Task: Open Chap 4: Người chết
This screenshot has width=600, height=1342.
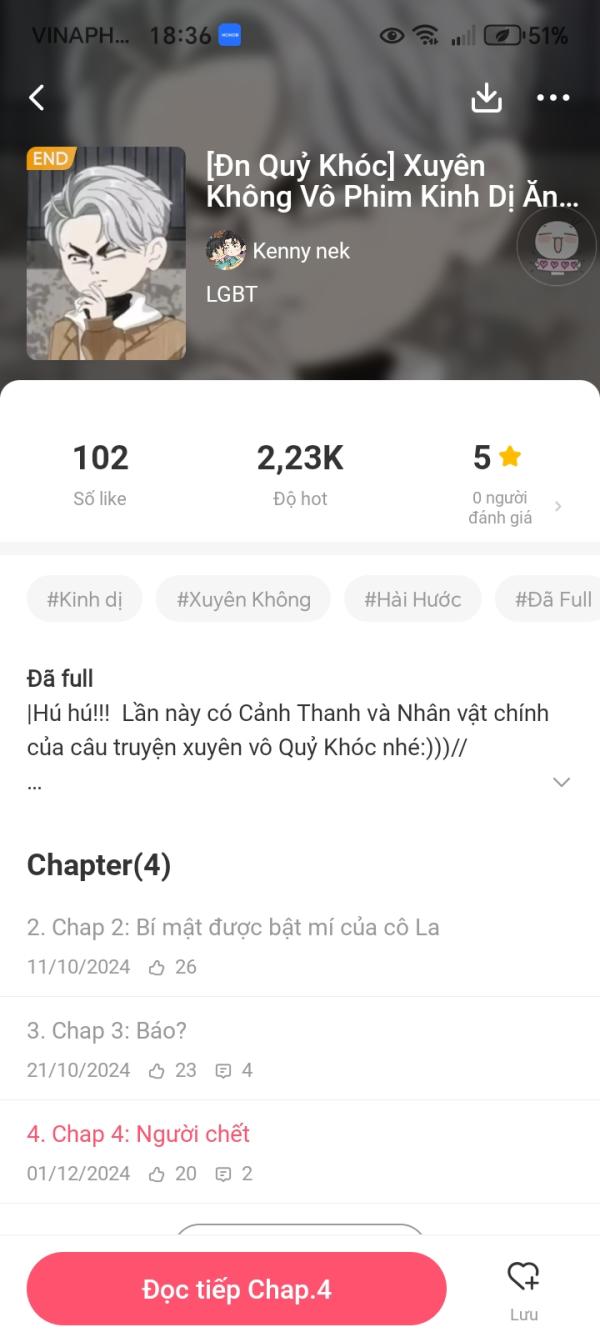Action: 138,1133
